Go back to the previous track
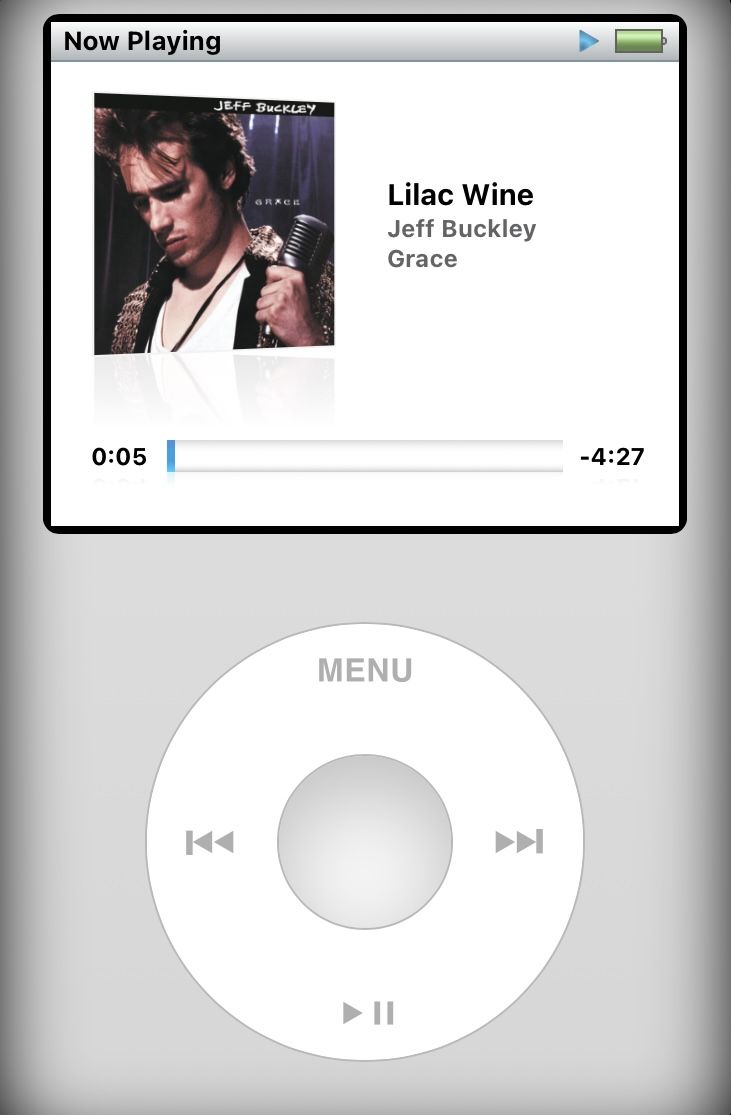Screen dimensions: 731x1115 pyautogui.click(x=210, y=842)
